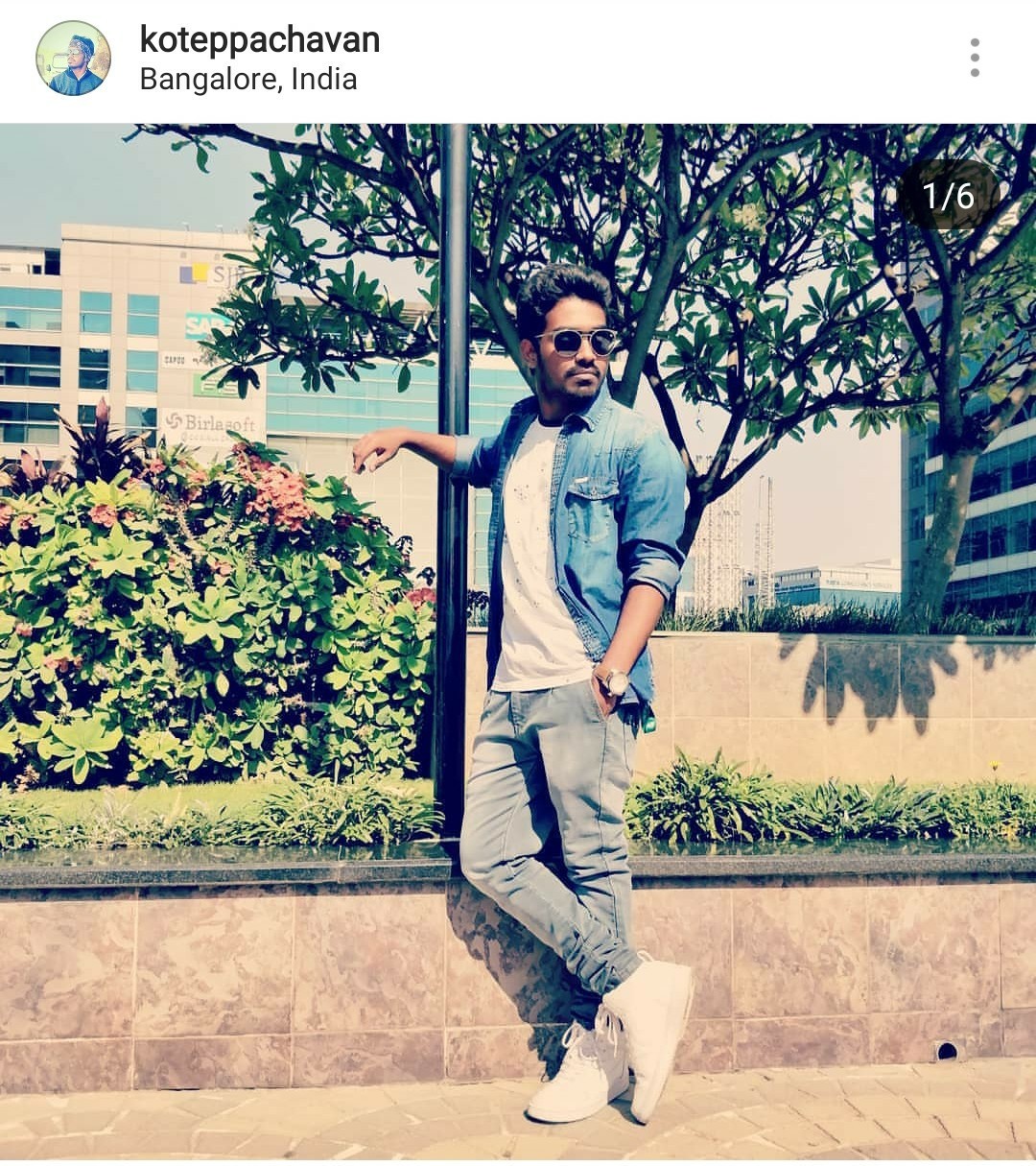Open the post's three-dot options menu
Viewport: 1036px width, 1166px height.
click(x=974, y=59)
